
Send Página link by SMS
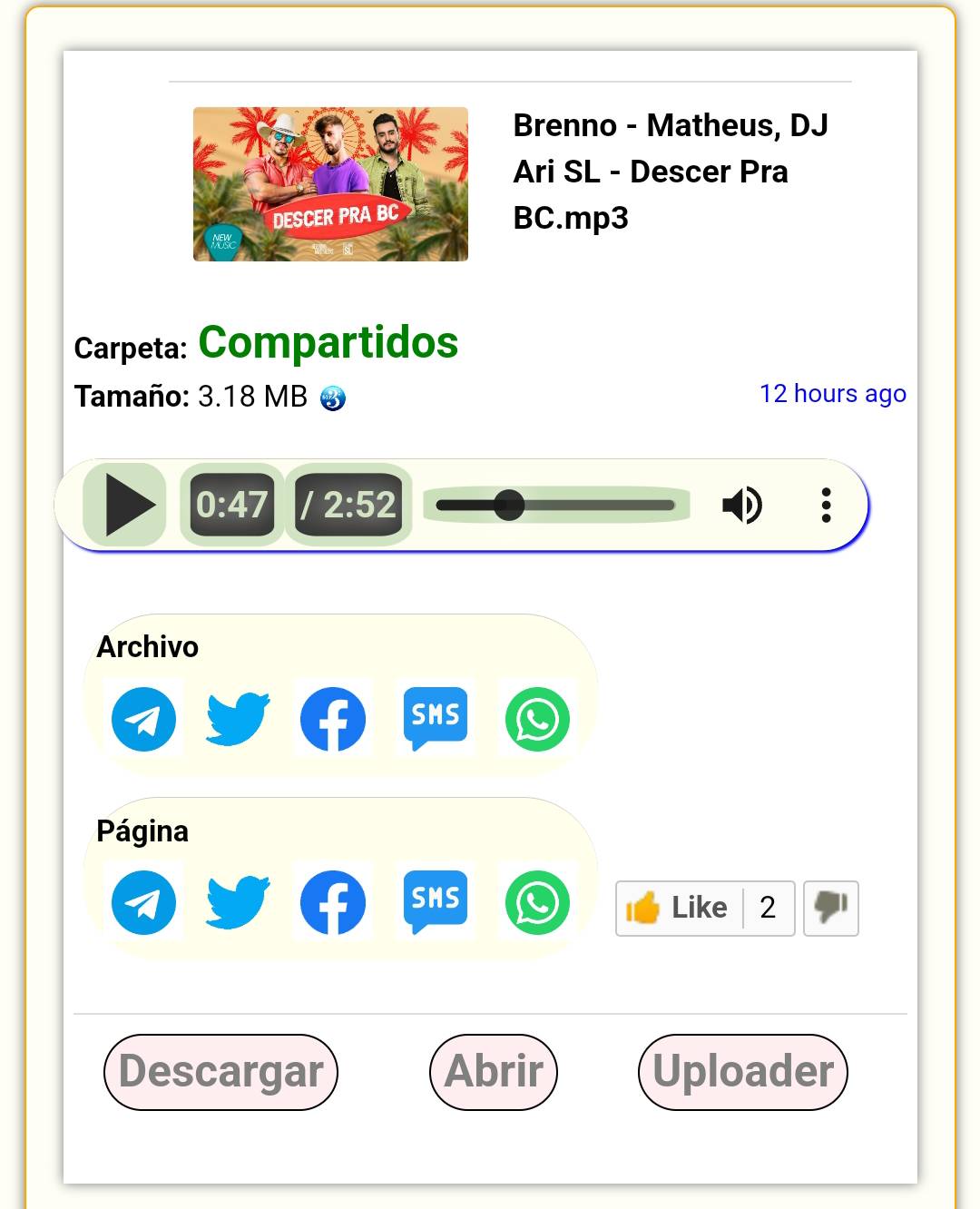tap(436, 902)
